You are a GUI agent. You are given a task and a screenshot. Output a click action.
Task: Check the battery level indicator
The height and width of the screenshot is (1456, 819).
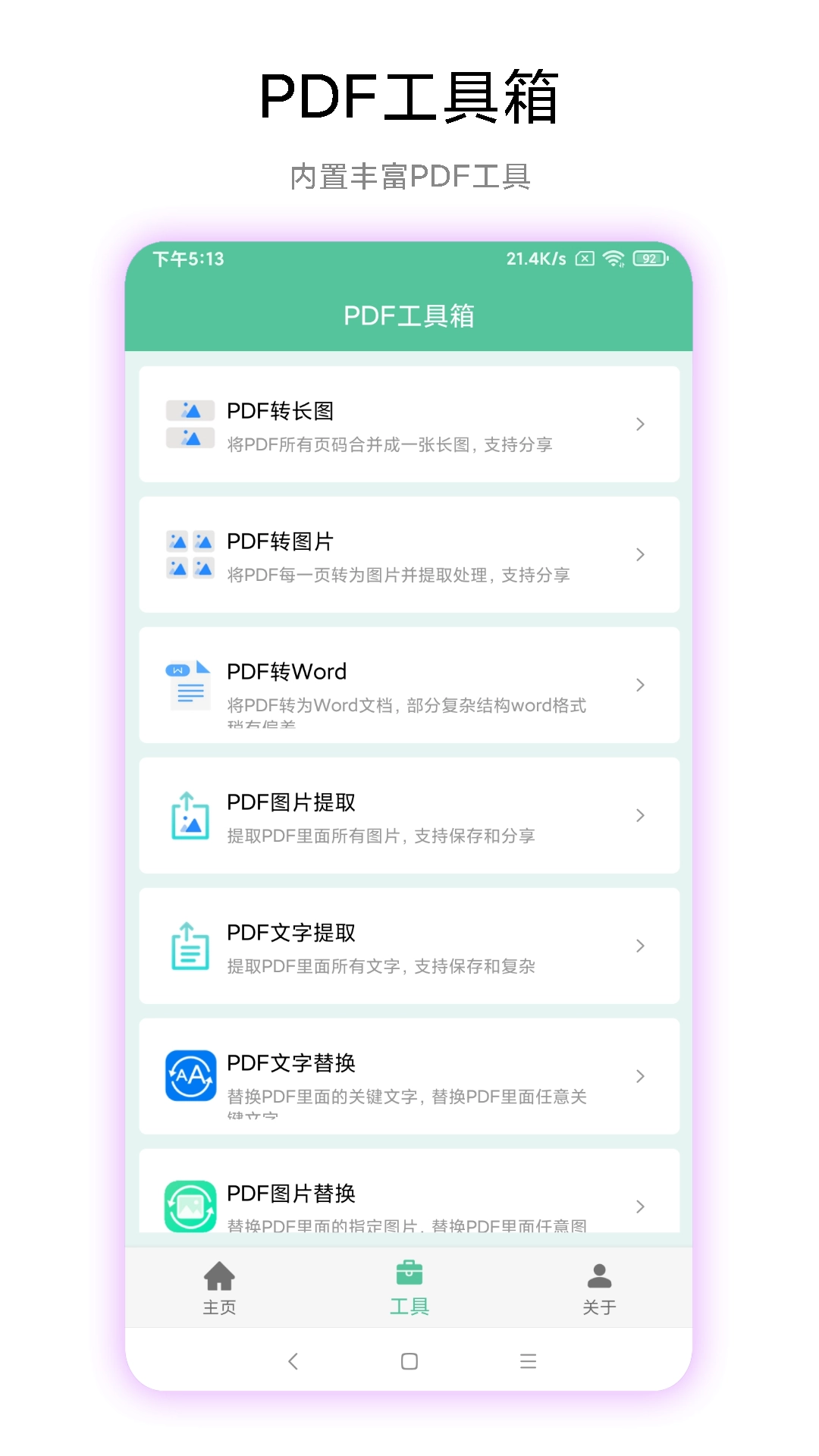[648, 259]
